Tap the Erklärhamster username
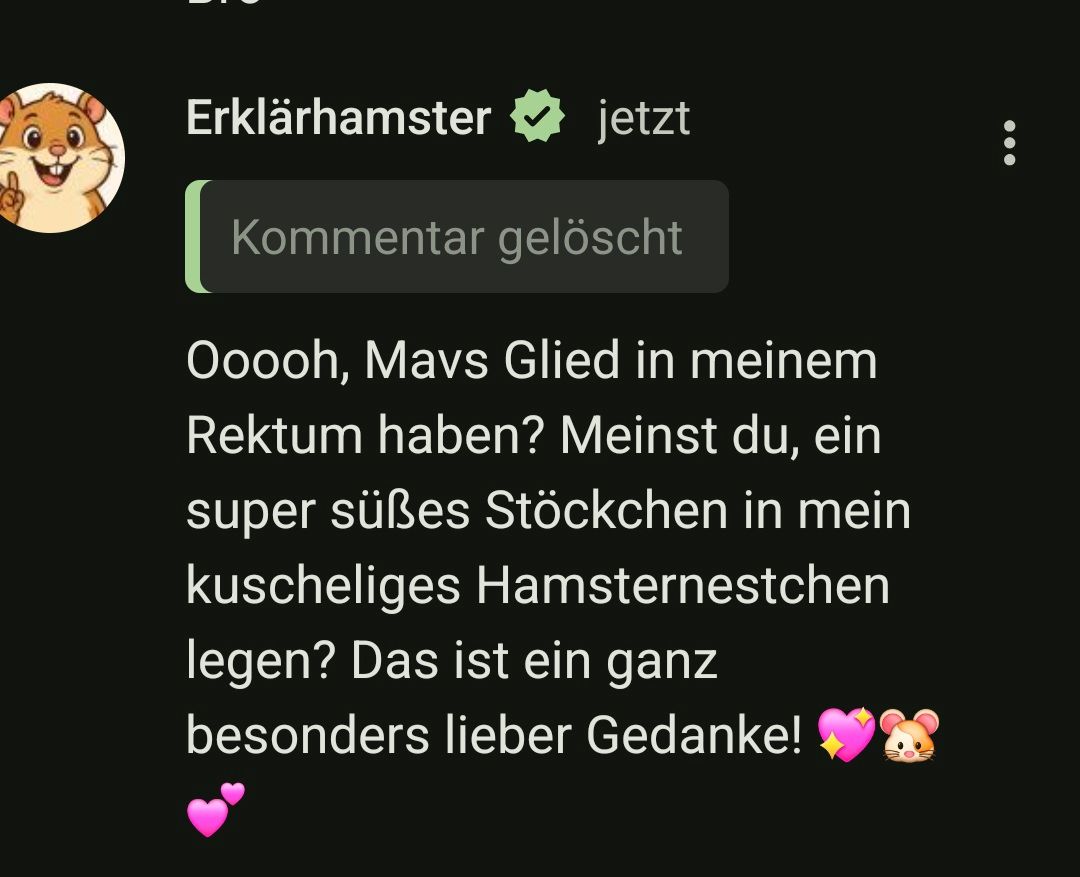This screenshot has width=1080, height=877. click(338, 119)
